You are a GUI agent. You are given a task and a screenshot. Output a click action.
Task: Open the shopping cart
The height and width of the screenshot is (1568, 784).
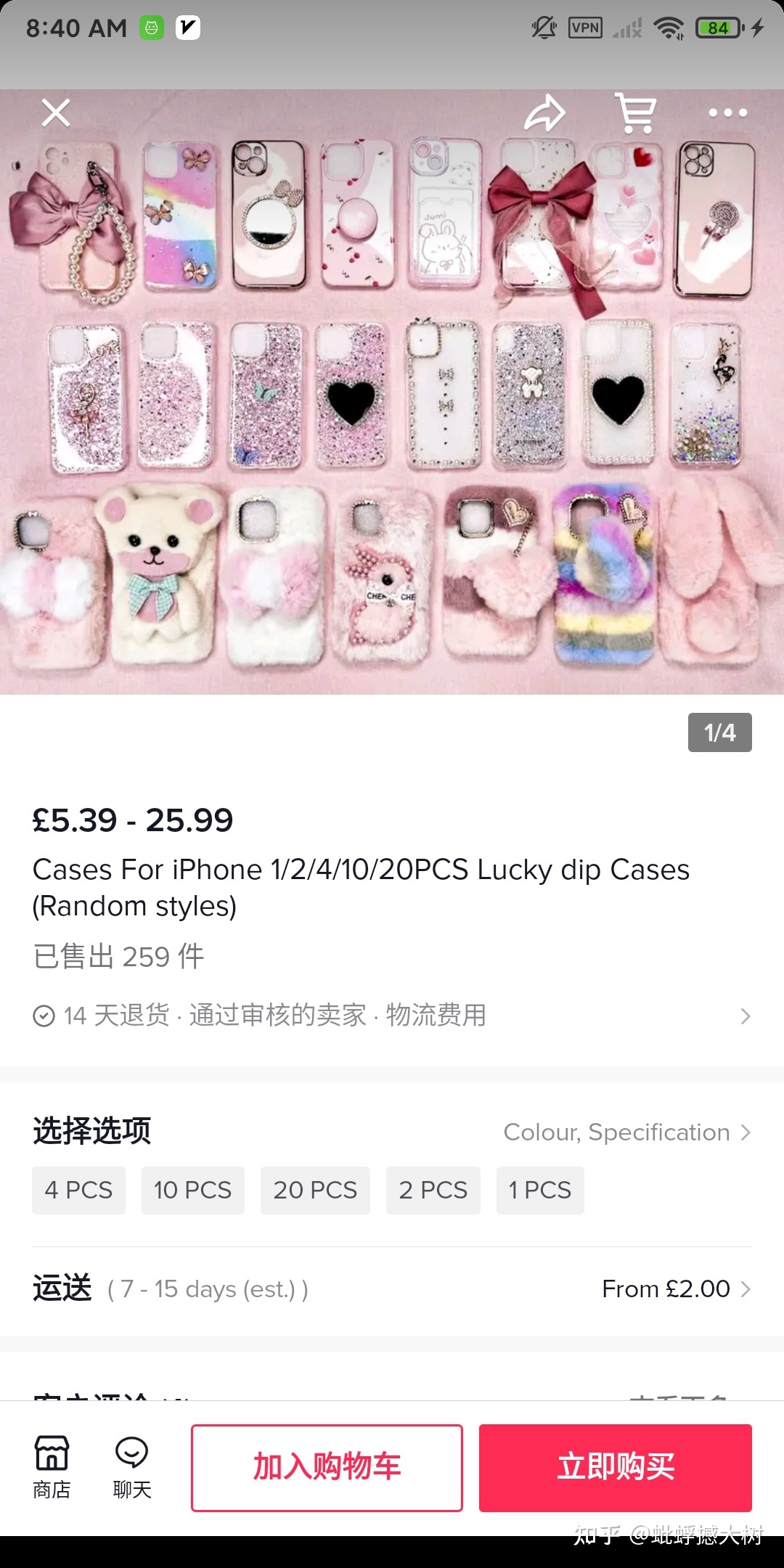coord(636,113)
